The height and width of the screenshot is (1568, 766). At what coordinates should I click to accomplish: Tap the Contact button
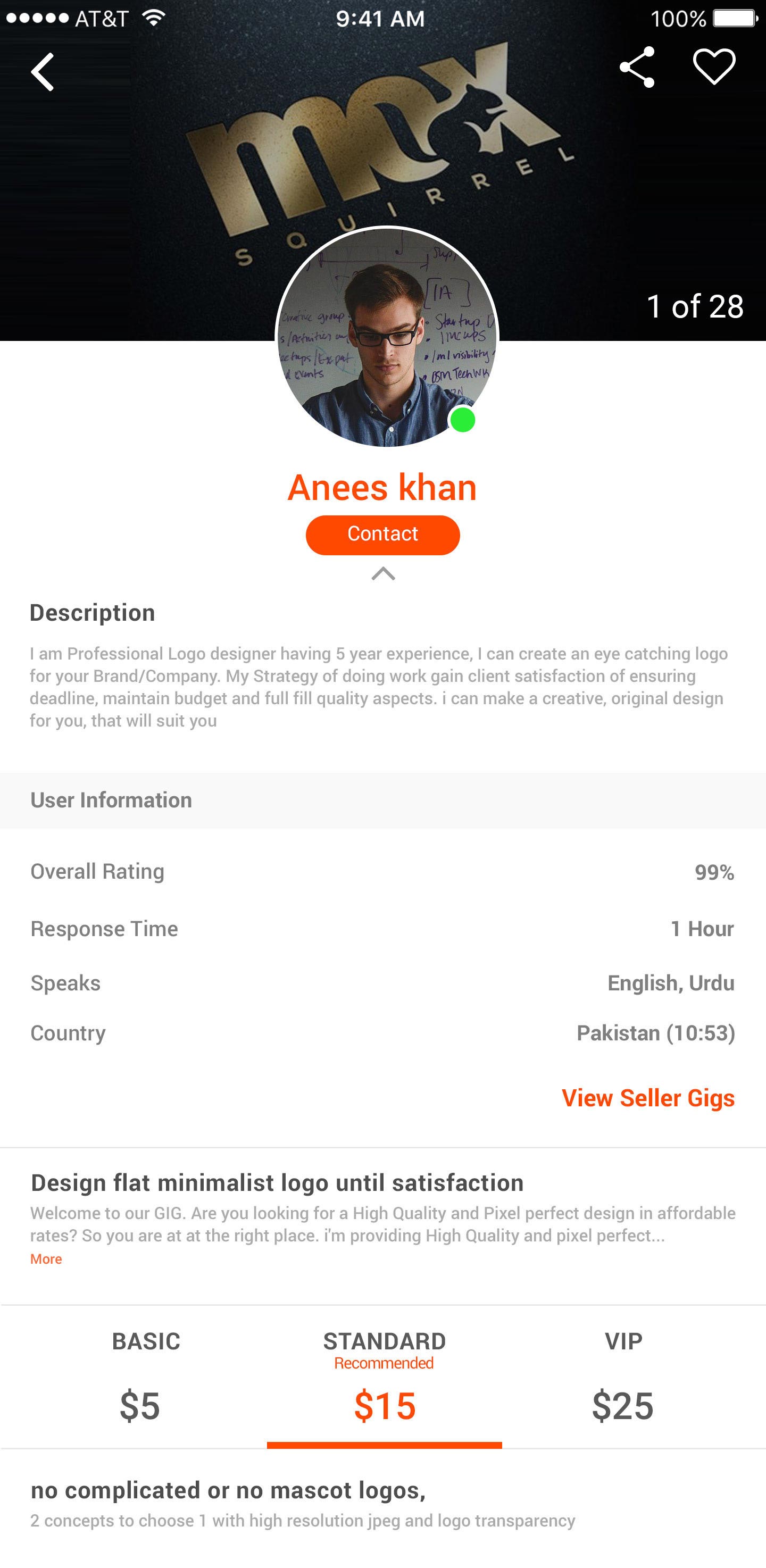382,535
